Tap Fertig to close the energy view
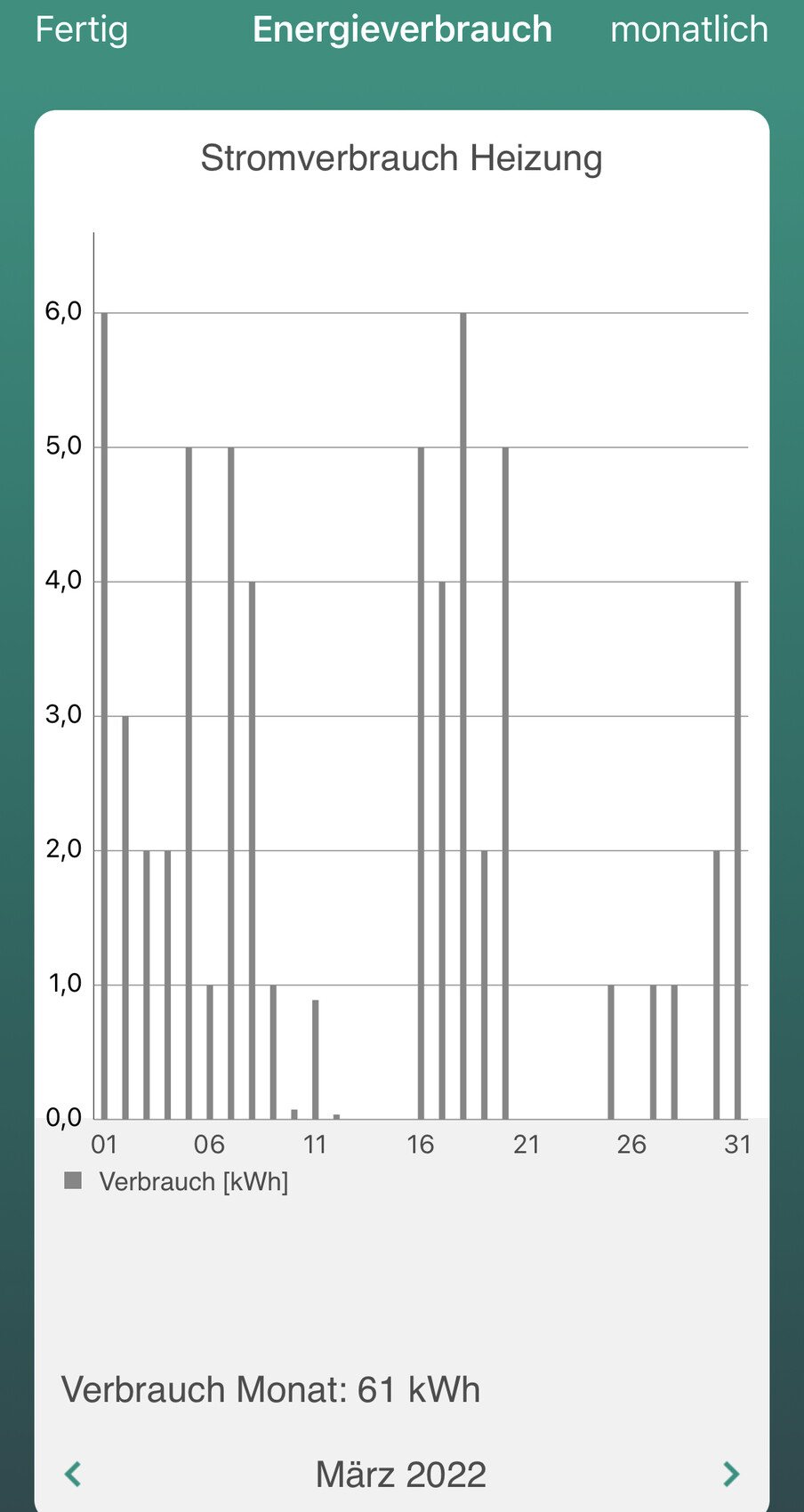The height and width of the screenshot is (1512, 804). [x=81, y=29]
